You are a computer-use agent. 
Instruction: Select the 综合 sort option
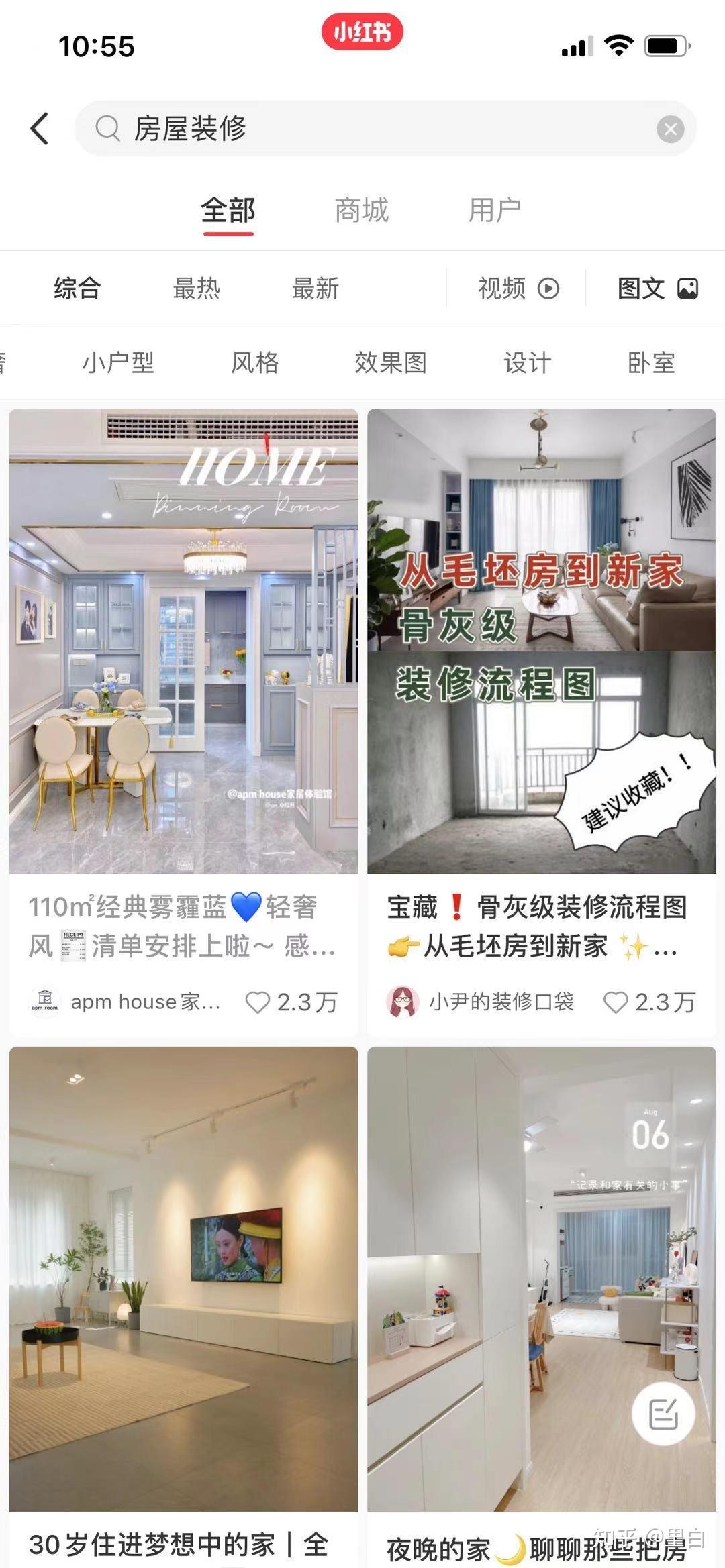pyautogui.click(x=77, y=289)
